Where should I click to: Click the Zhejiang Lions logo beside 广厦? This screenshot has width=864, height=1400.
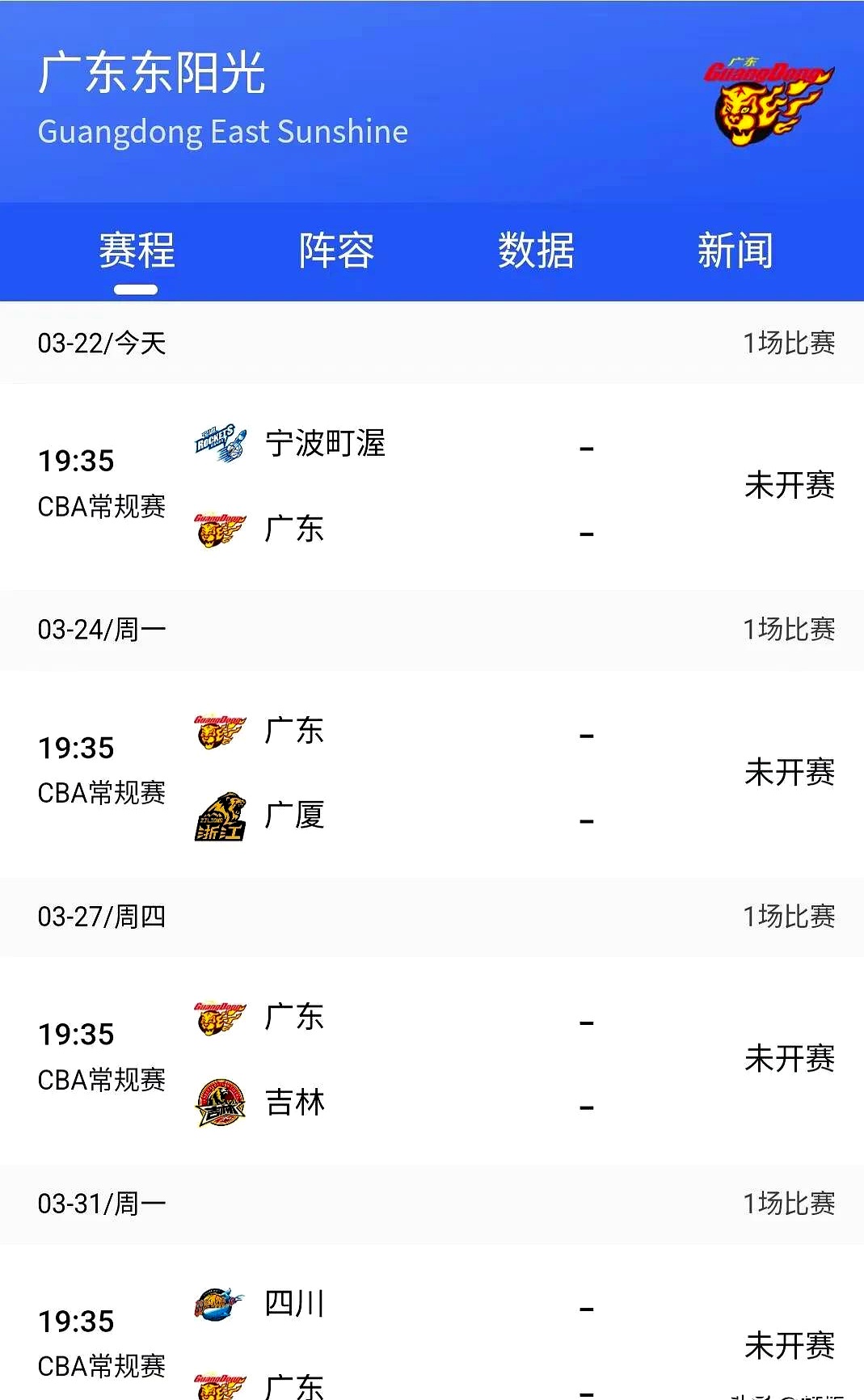[218, 815]
